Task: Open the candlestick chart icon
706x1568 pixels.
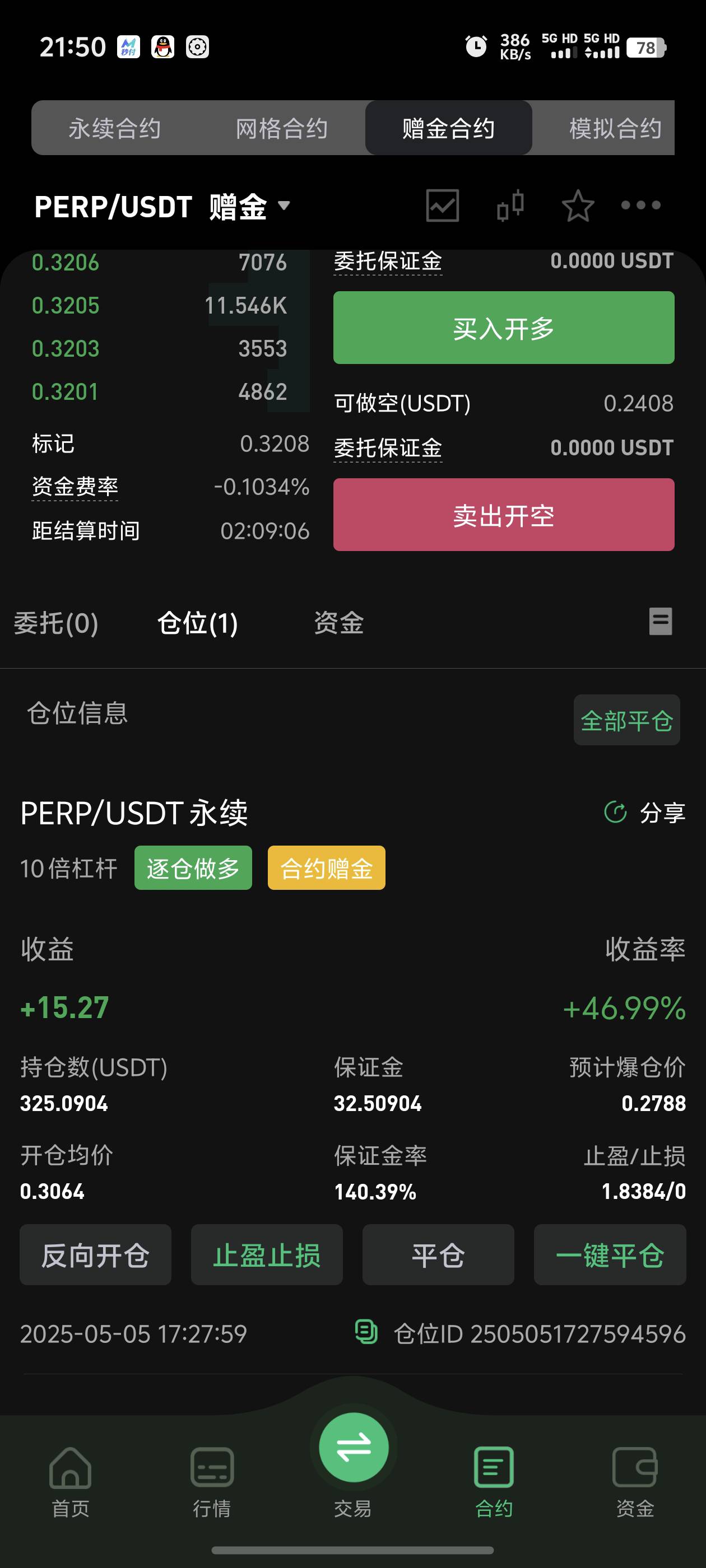Action: 510,206
